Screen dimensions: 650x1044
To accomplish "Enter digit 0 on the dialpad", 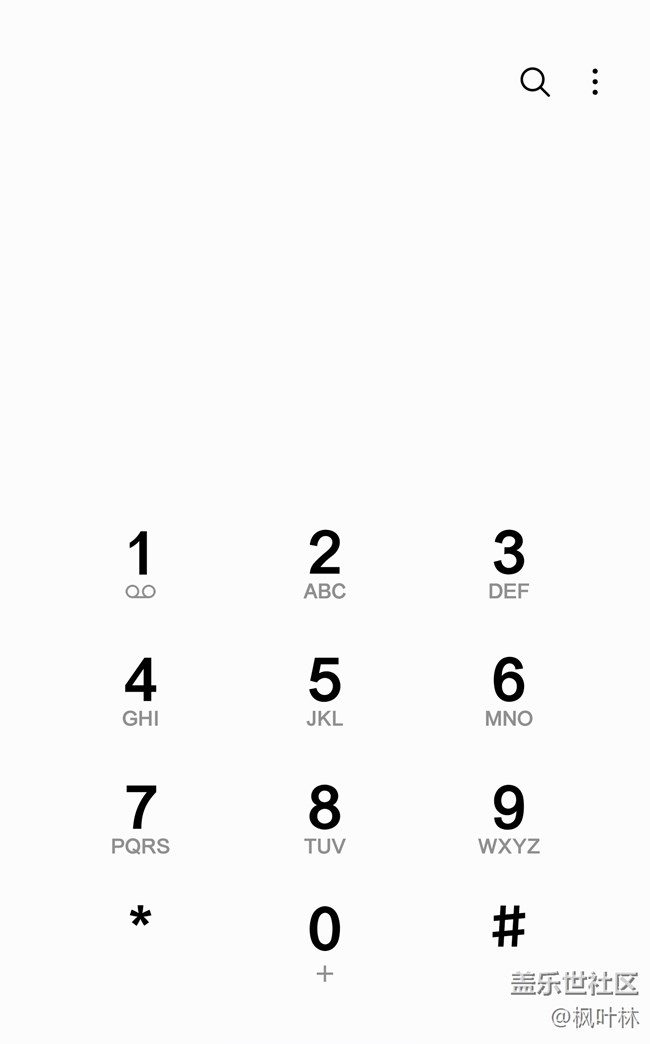I will pyautogui.click(x=325, y=940).
